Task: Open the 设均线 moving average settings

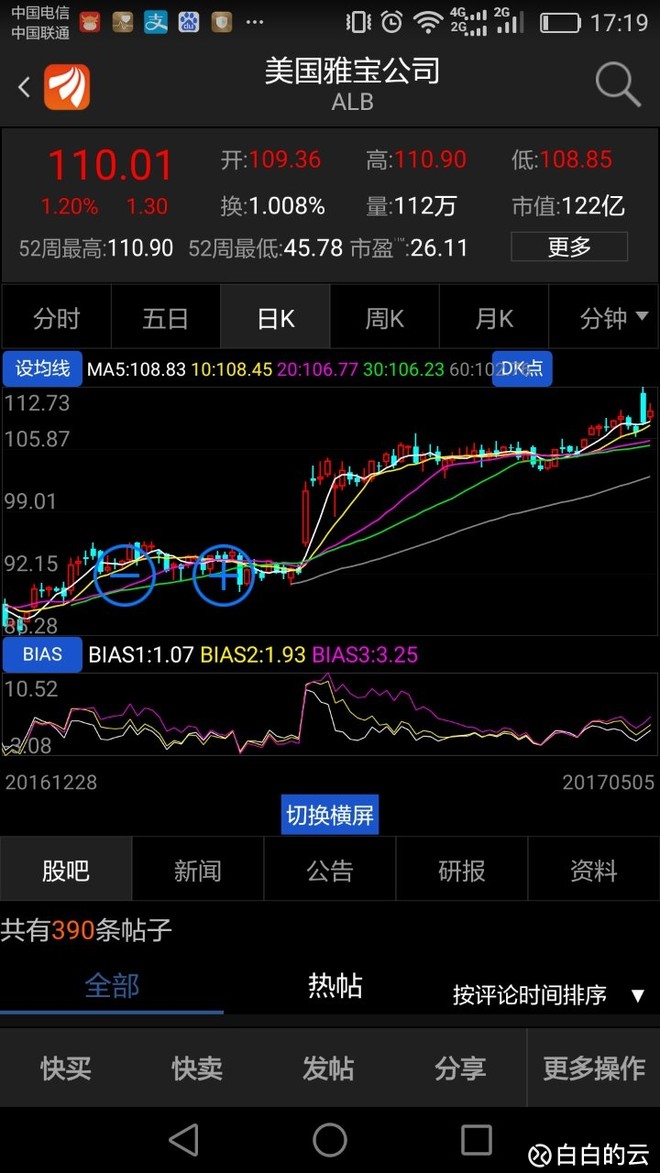Action: pos(43,368)
